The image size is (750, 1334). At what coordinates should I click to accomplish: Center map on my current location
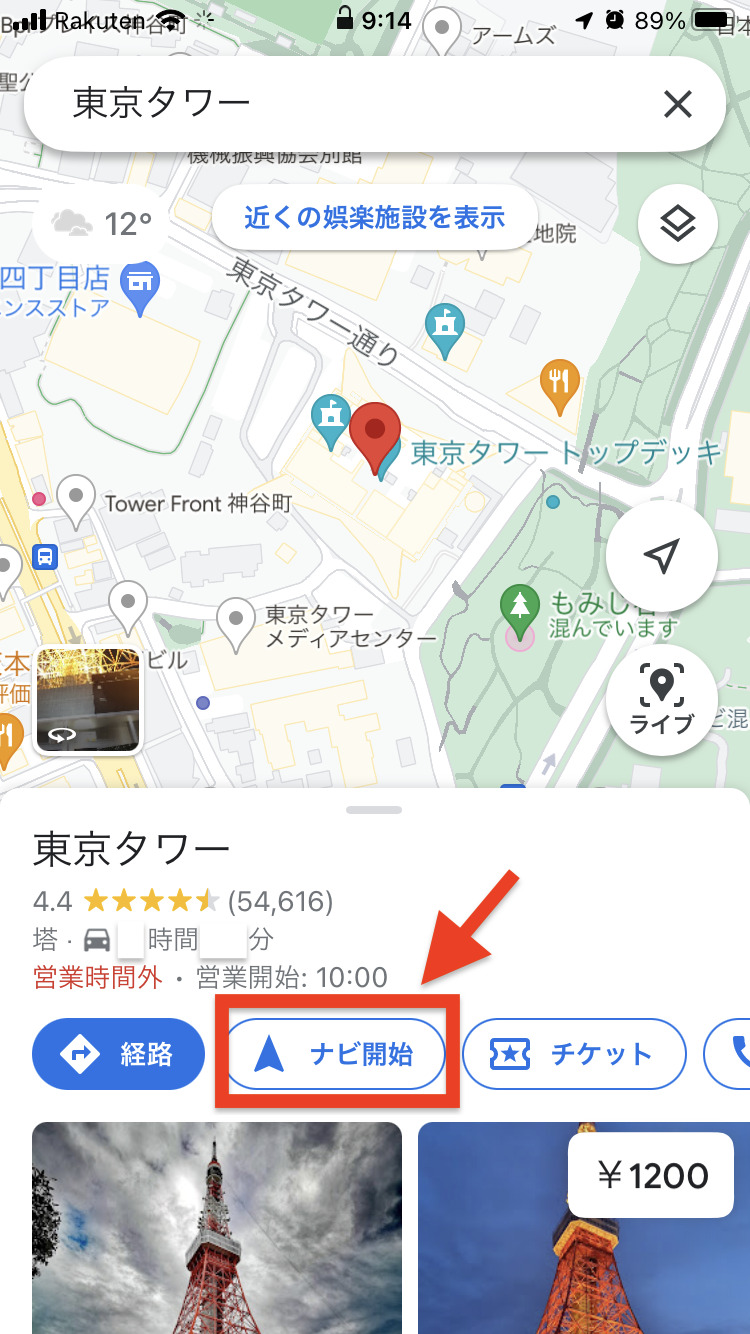click(x=661, y=556)
